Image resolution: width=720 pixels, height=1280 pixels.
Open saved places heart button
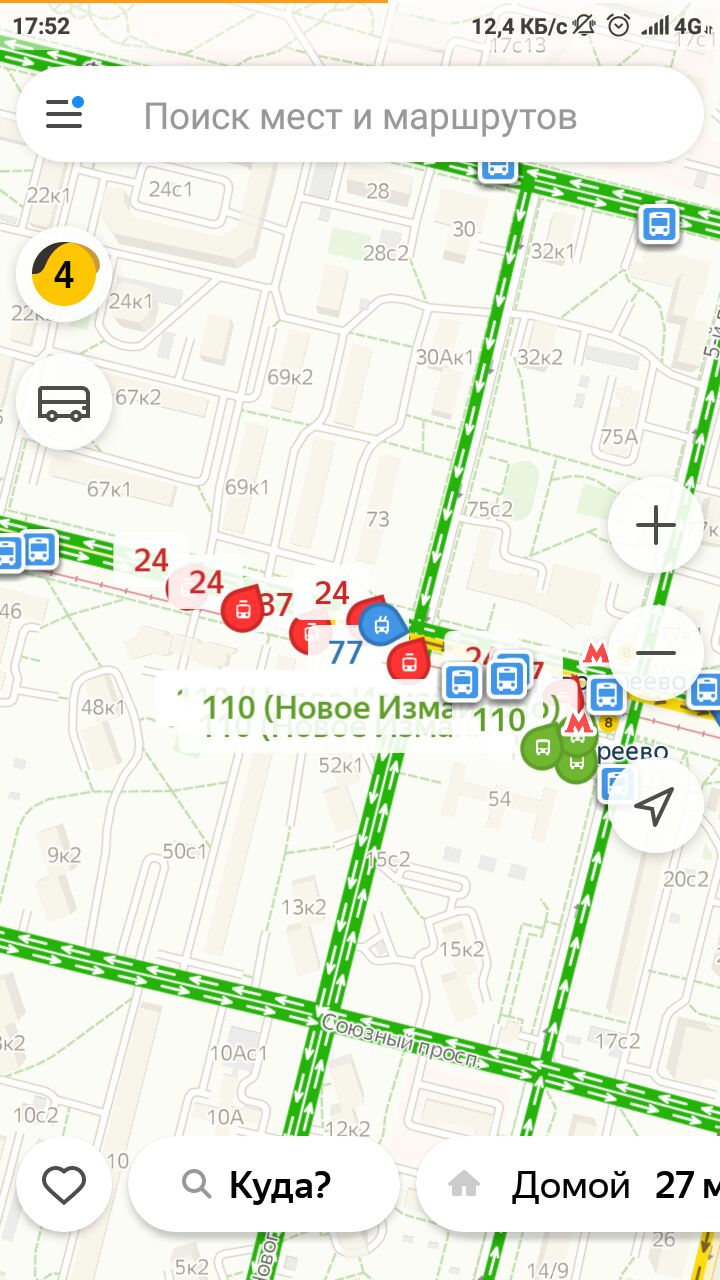pyautogui.click(x=64, y=1186)
